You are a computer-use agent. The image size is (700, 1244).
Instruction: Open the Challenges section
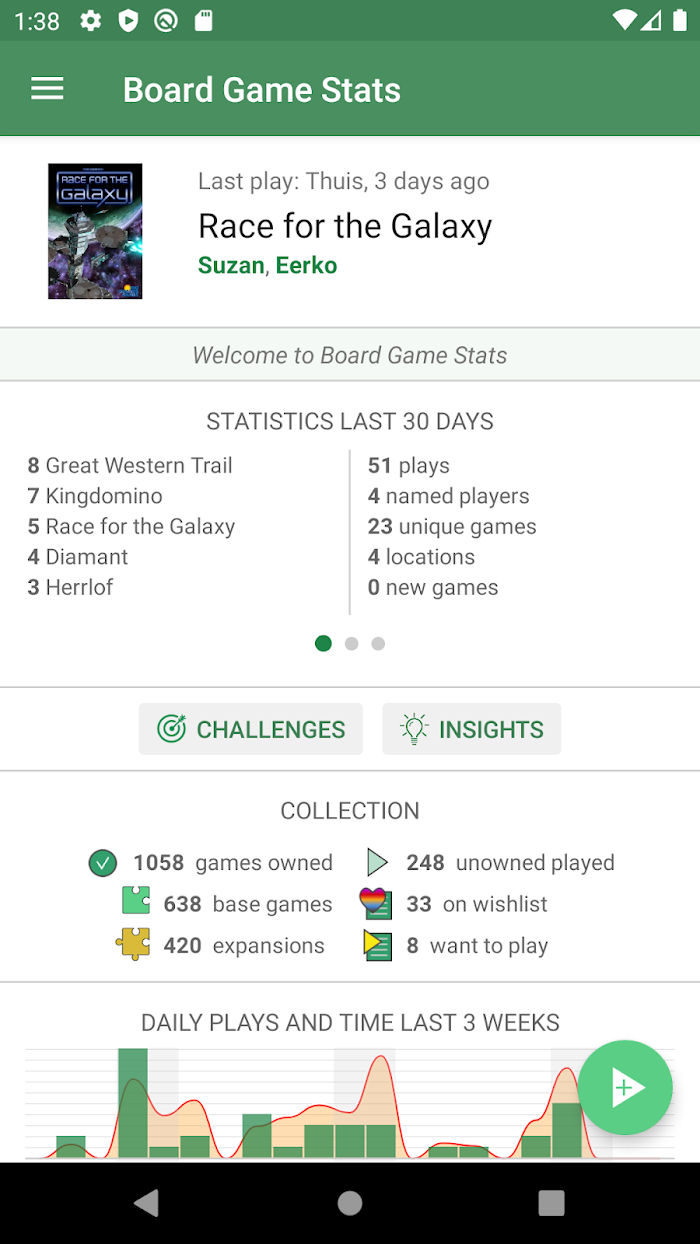click(251, 729)
